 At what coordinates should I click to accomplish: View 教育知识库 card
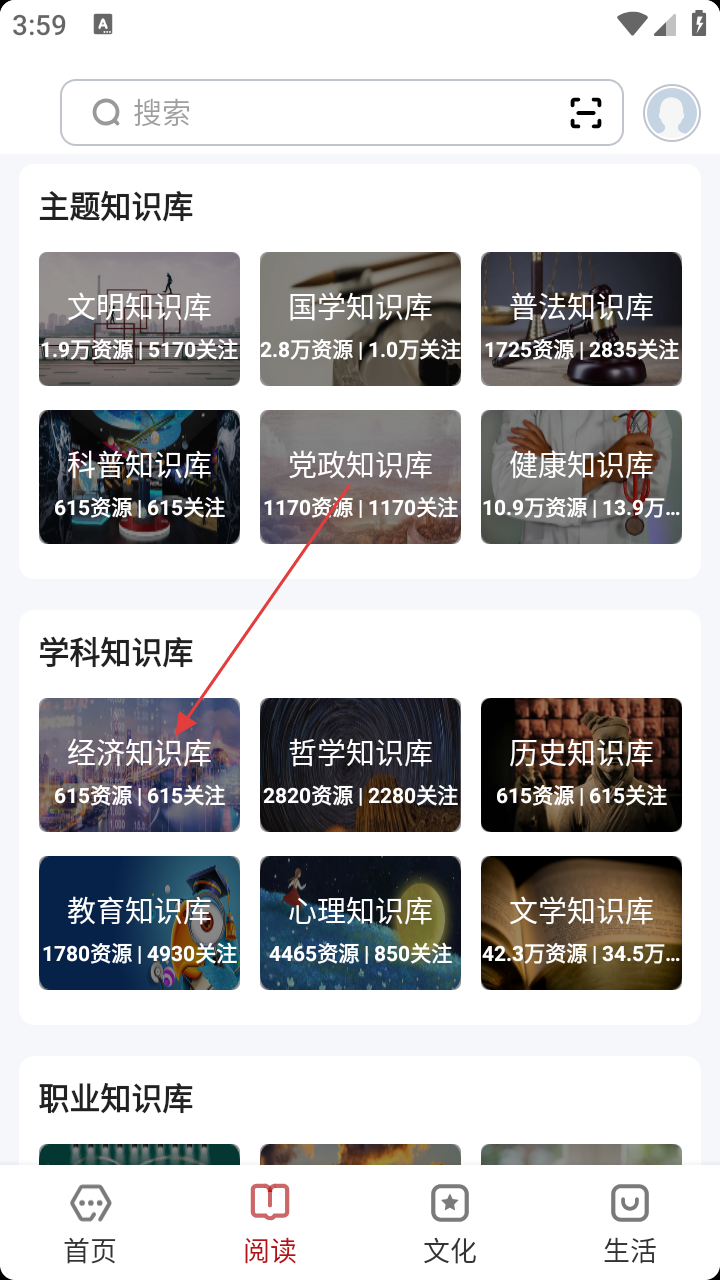pyautogui.click(x=139, y=923)
